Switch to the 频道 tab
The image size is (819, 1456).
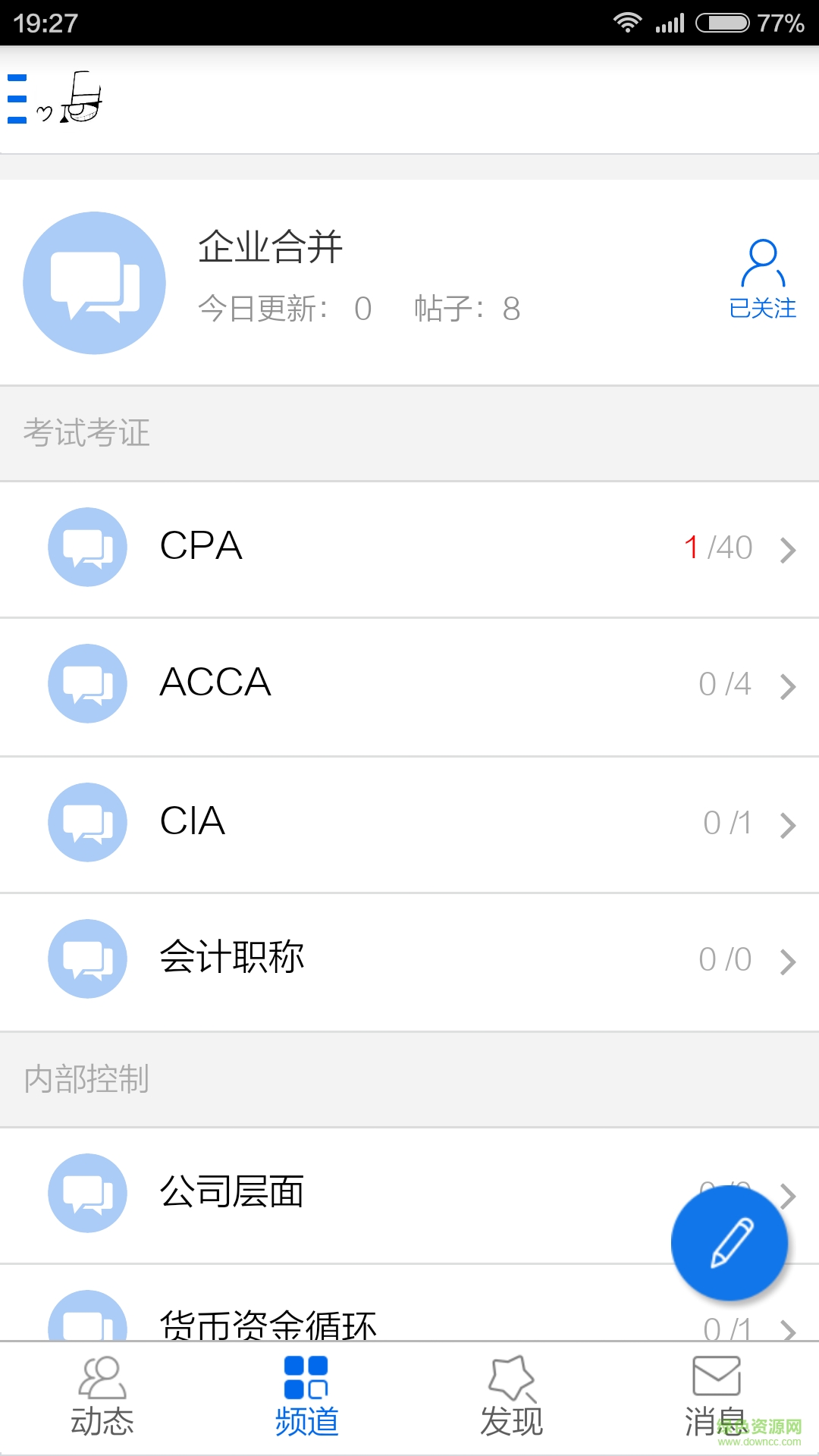pos(306,1397)
